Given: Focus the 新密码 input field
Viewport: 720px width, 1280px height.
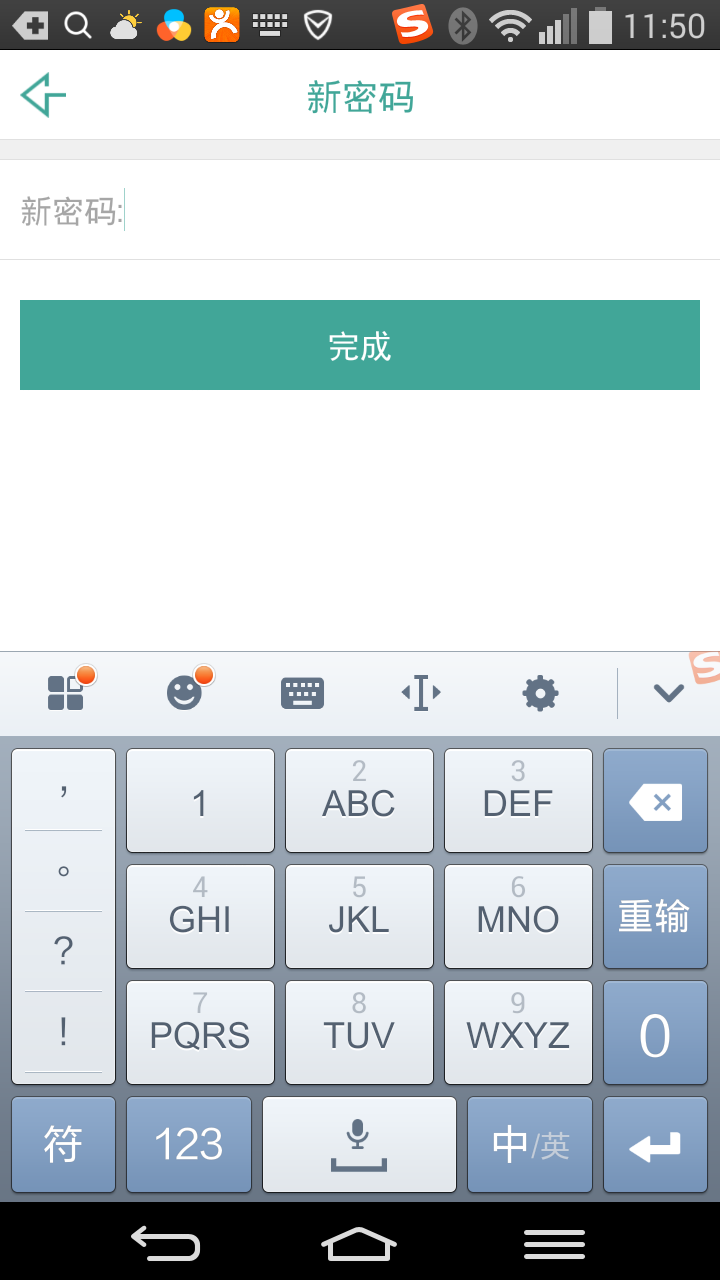Looking at the screenshot, I should 360,210.
